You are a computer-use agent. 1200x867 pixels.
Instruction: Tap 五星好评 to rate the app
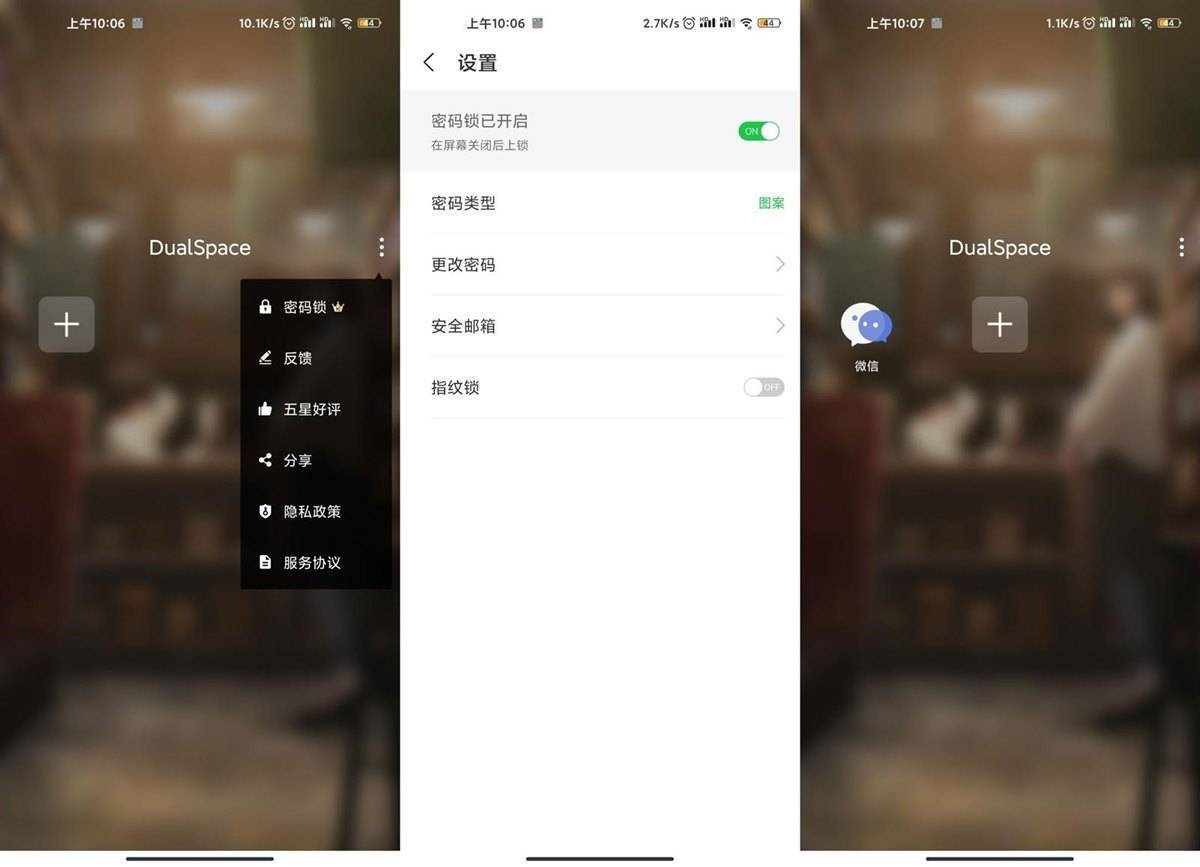point(311,409)
